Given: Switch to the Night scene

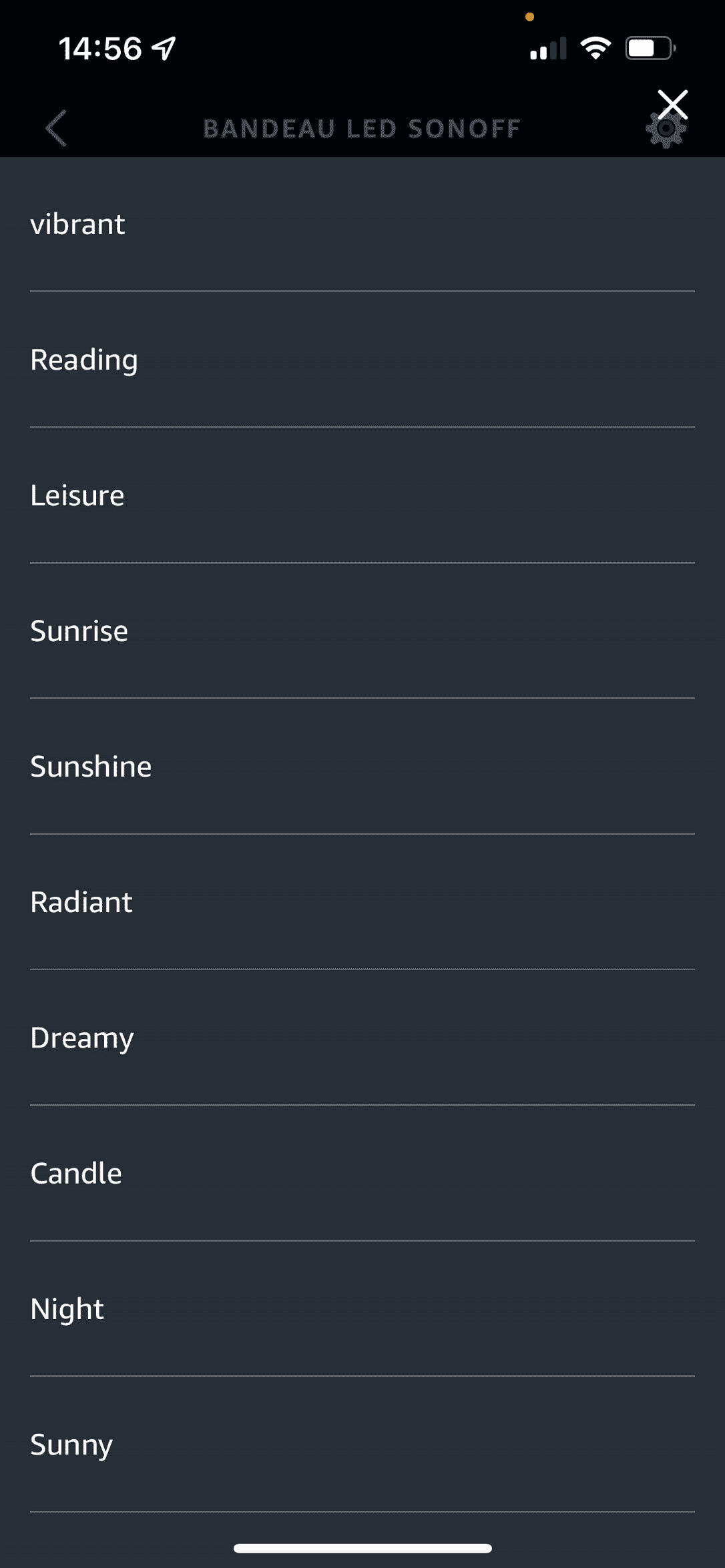Looking at the screenshot, I should [x=362, y=1308].
